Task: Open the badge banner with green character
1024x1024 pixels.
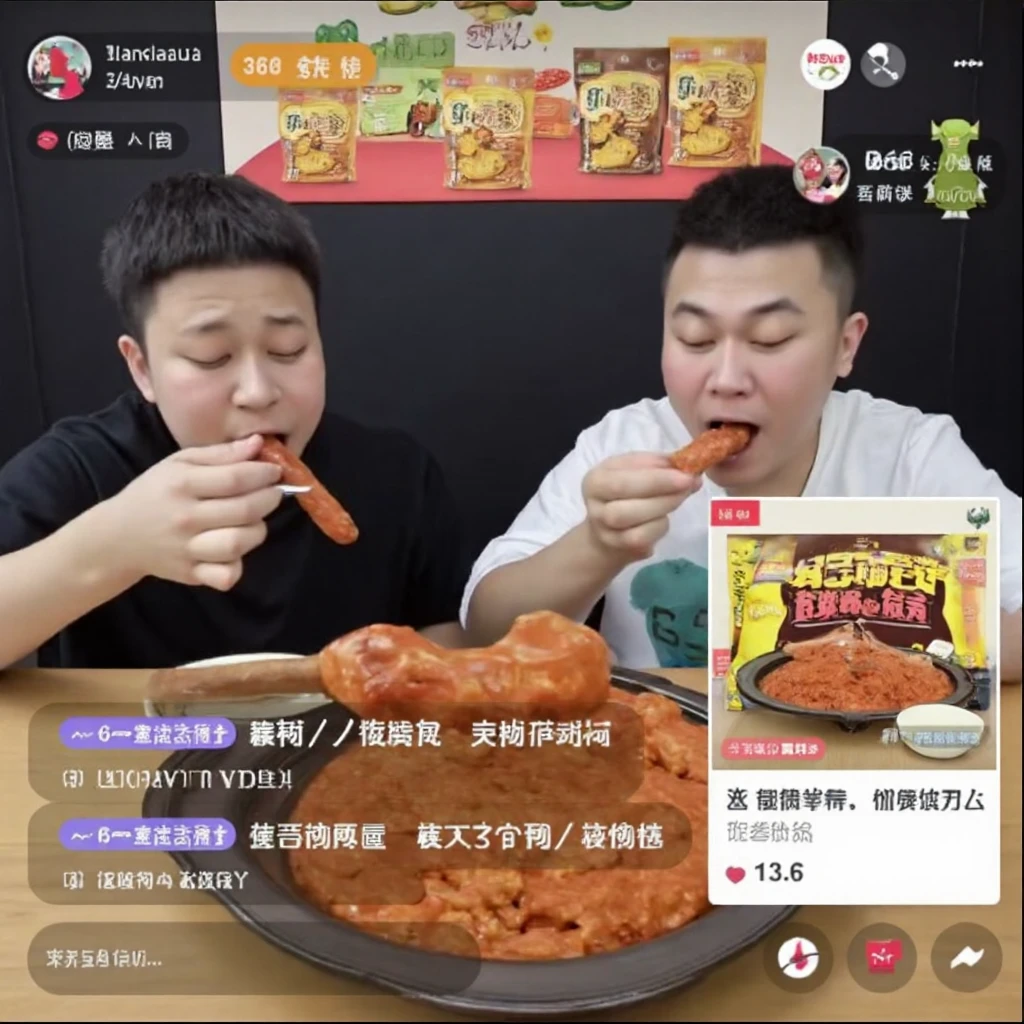Action: click(x=900, y=175)
